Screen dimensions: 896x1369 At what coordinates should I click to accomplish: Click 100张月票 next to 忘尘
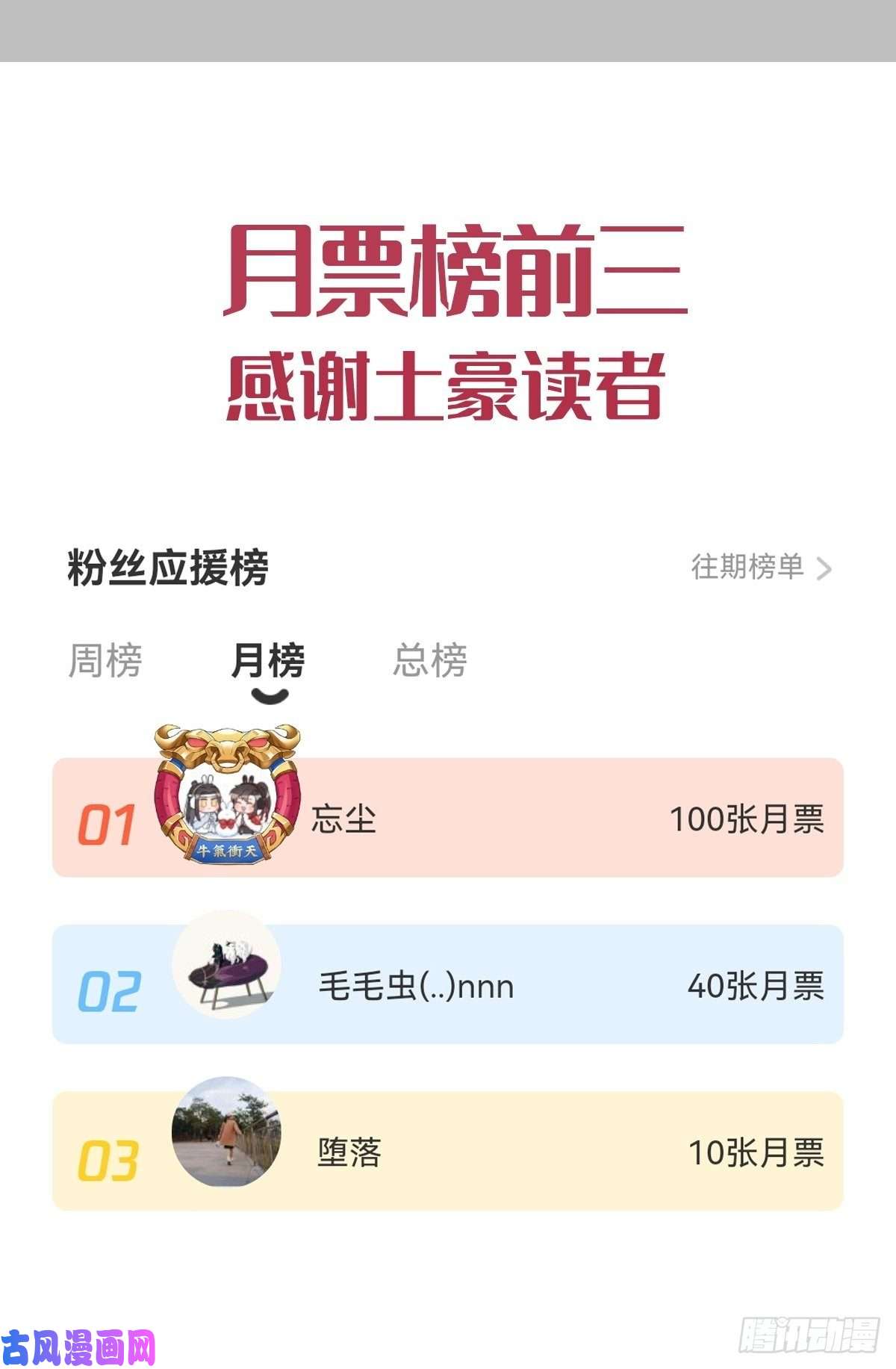(749, 818)
